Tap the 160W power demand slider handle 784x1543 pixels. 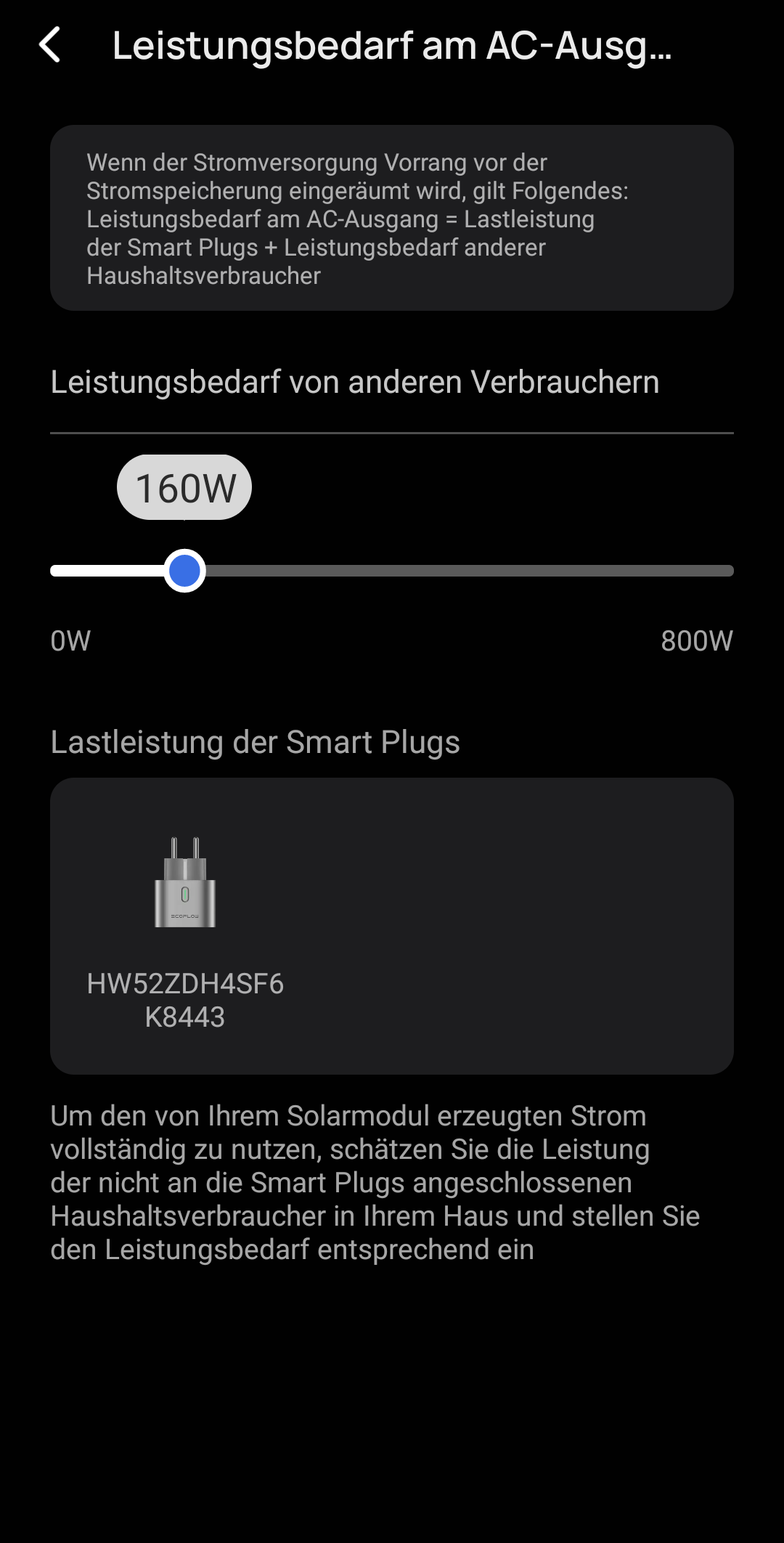coord(184,571)
